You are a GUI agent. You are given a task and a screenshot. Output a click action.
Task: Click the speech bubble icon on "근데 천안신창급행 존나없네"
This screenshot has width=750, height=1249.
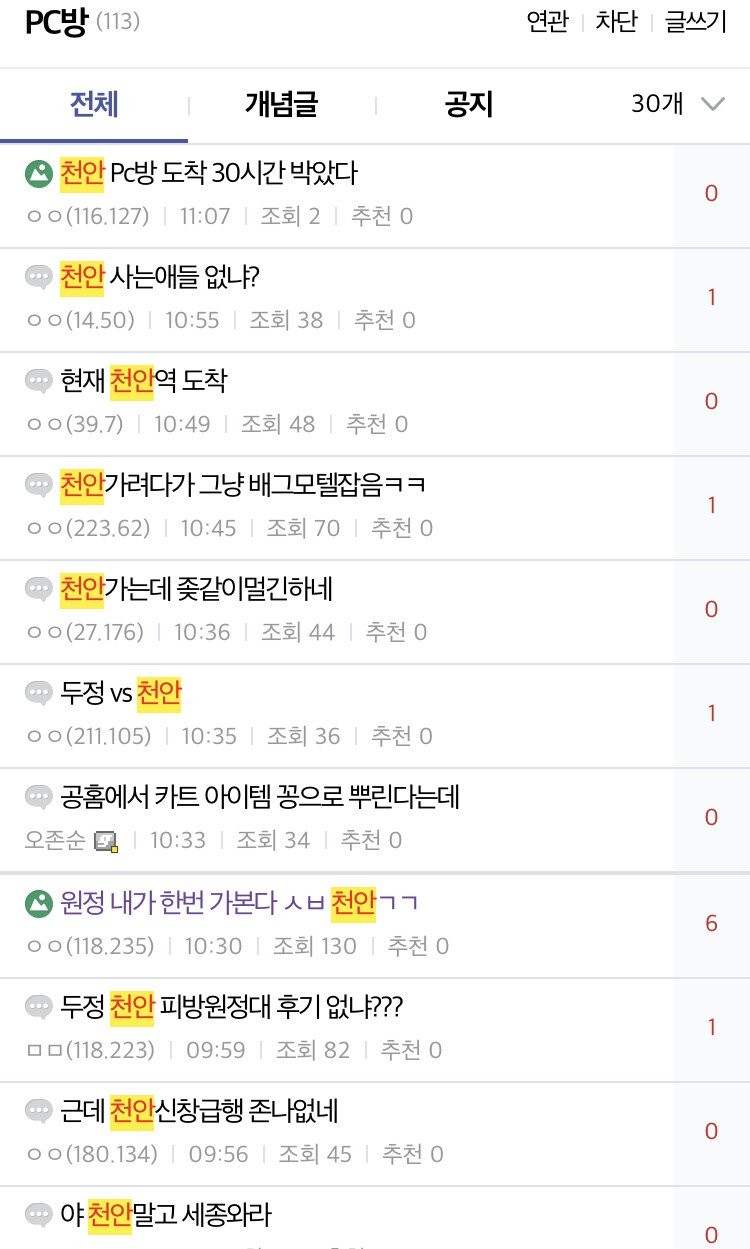tap(38, 1110)
